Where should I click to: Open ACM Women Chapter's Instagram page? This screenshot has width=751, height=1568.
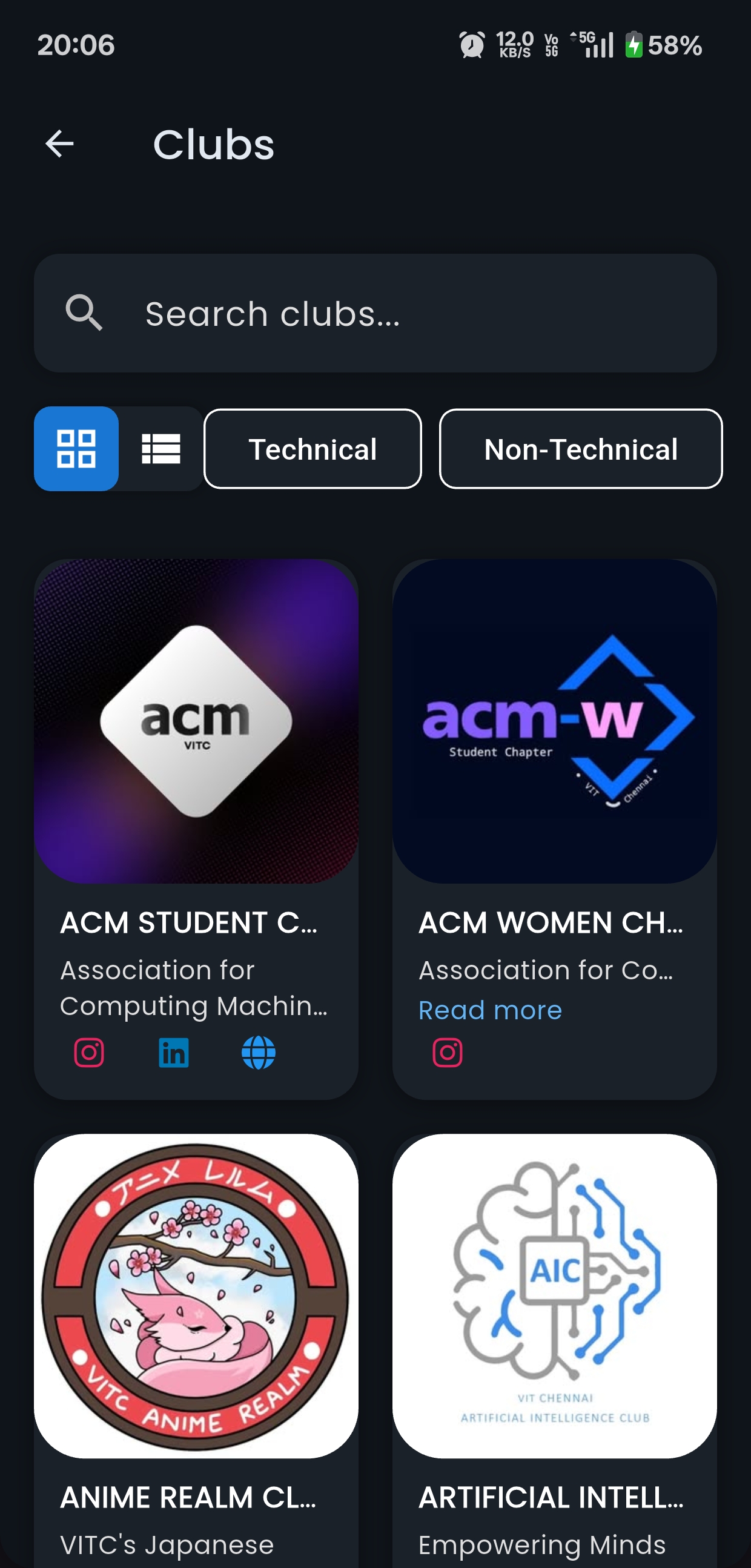coord(448,1051)
